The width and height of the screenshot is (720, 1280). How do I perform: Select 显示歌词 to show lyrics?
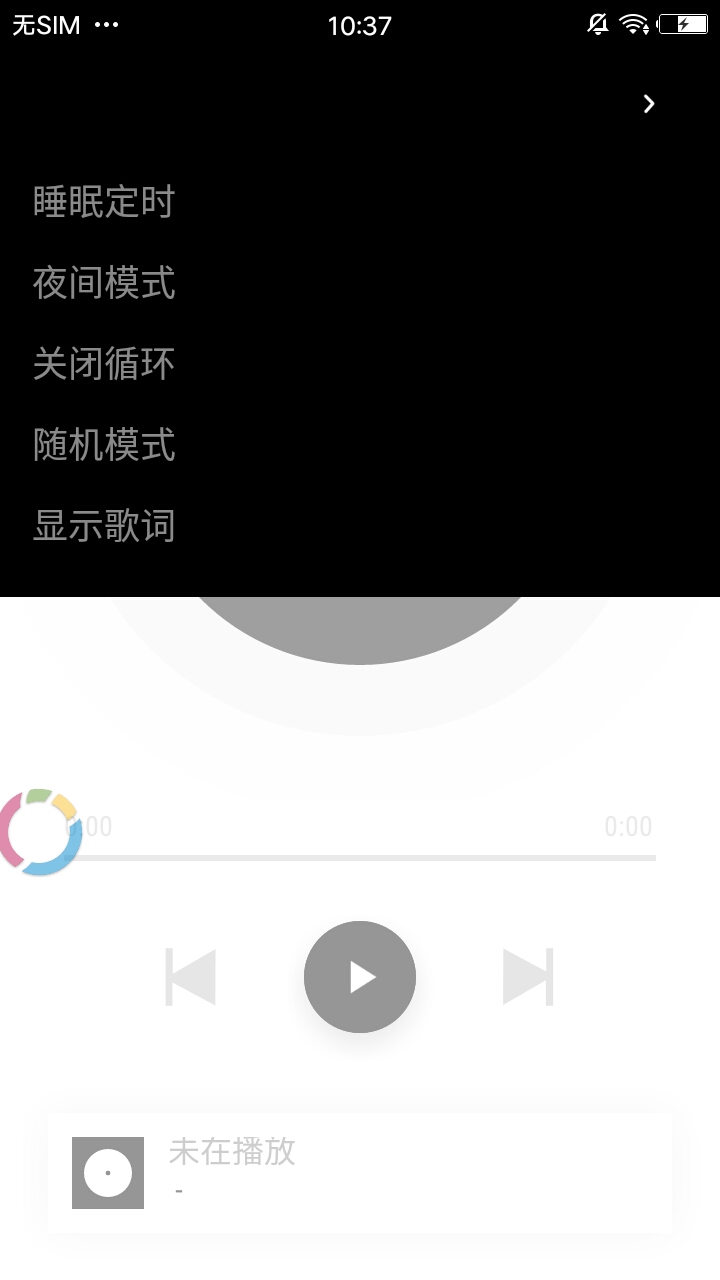(104, 525)
